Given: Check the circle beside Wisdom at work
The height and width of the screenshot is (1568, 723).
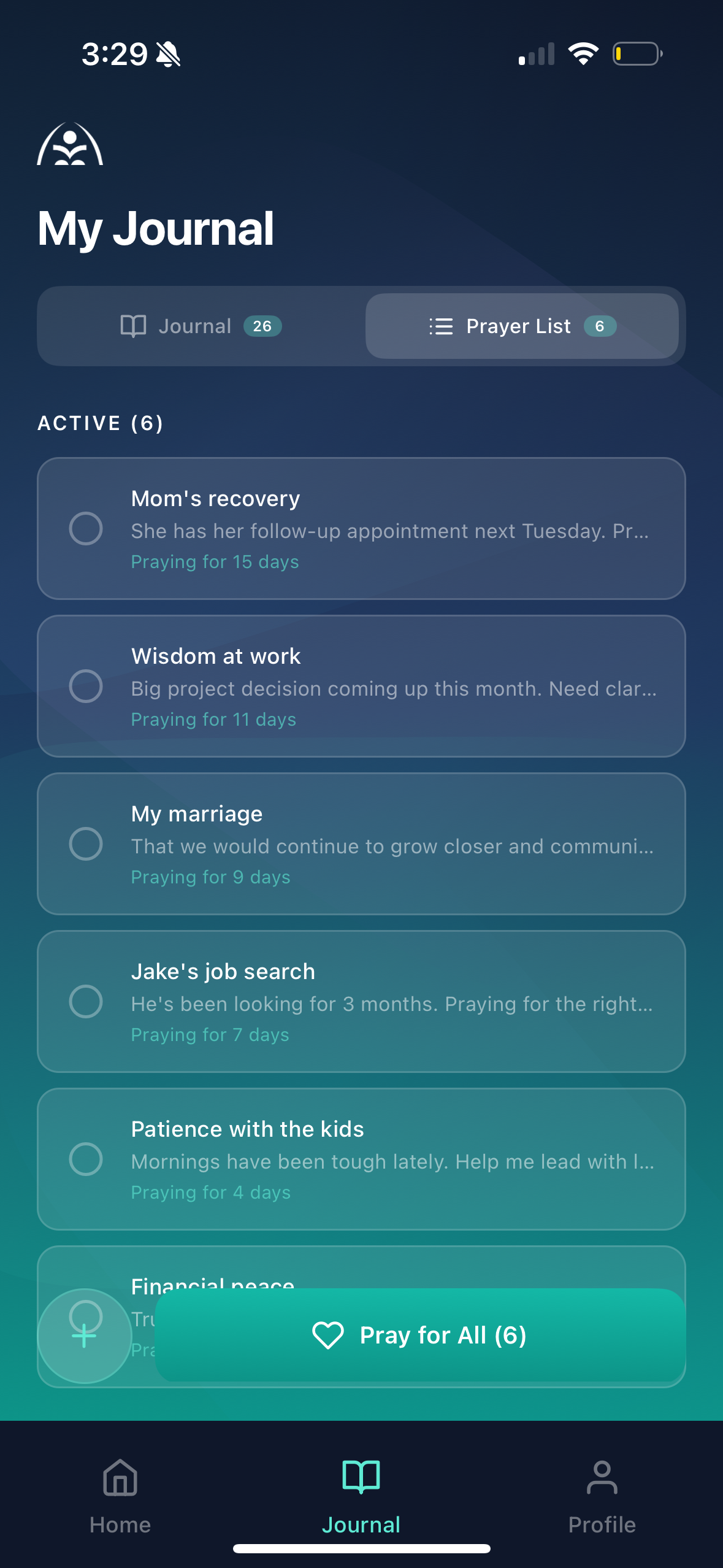Looking at the screenshot, I should [x=86, y=686].
